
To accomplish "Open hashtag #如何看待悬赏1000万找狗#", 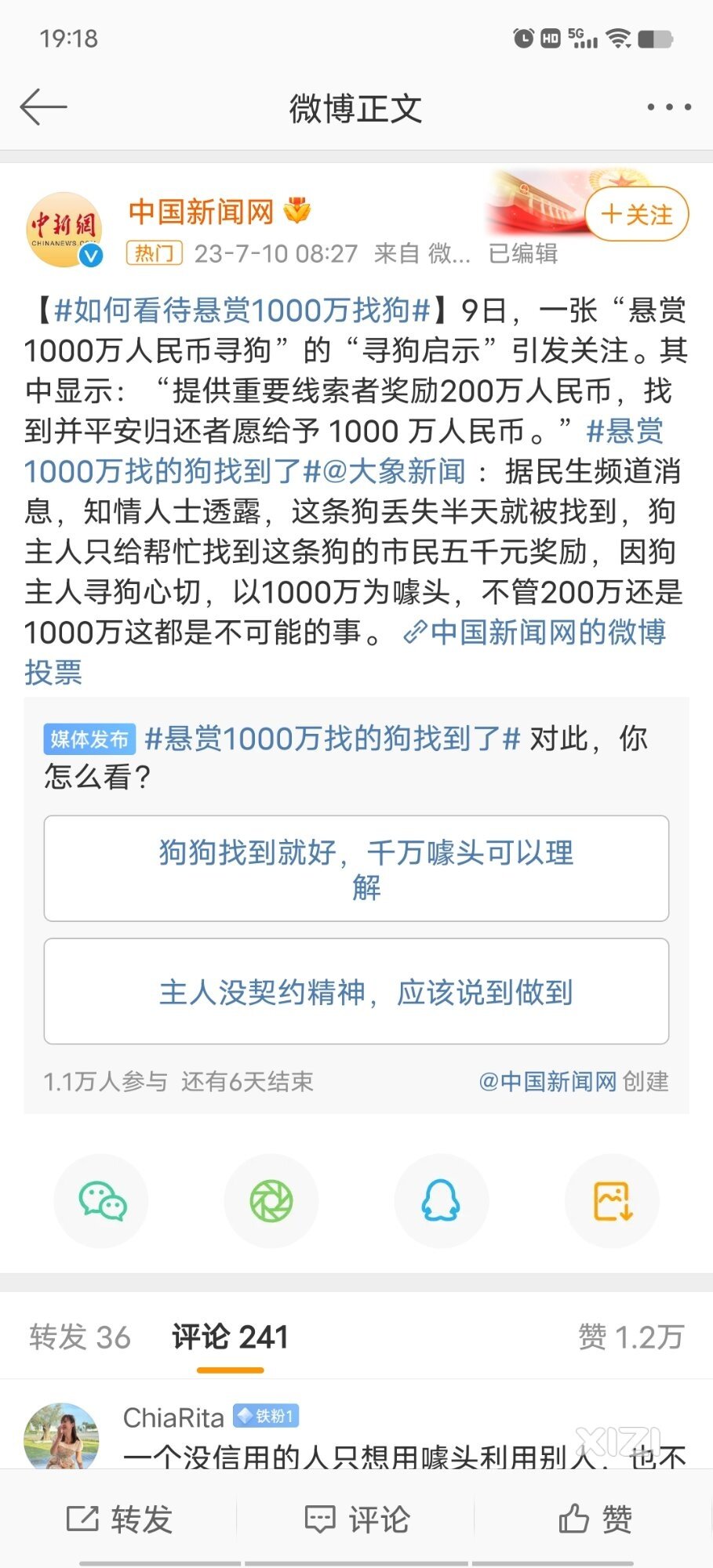I will pos(242,310).
